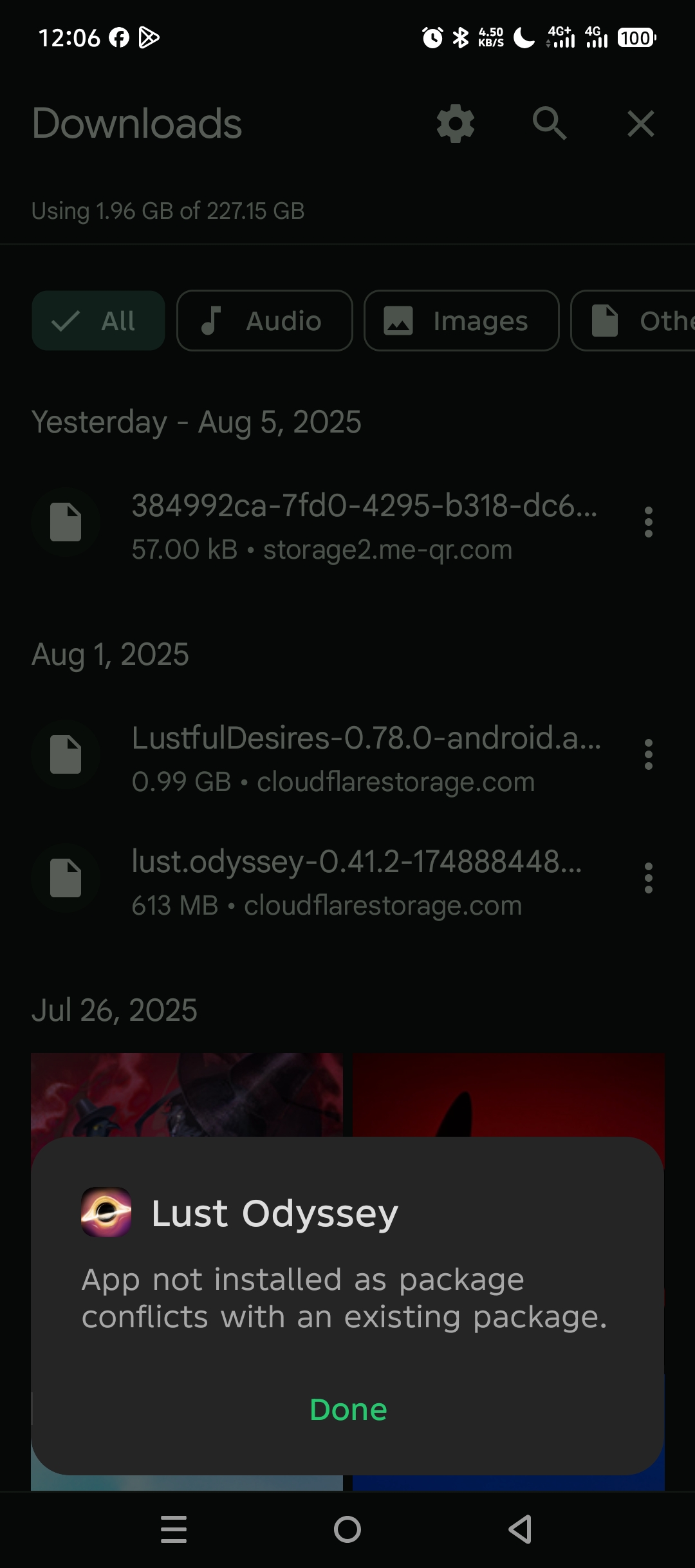
Task: Show more options for LustfulDesires file
Action: 649,754
